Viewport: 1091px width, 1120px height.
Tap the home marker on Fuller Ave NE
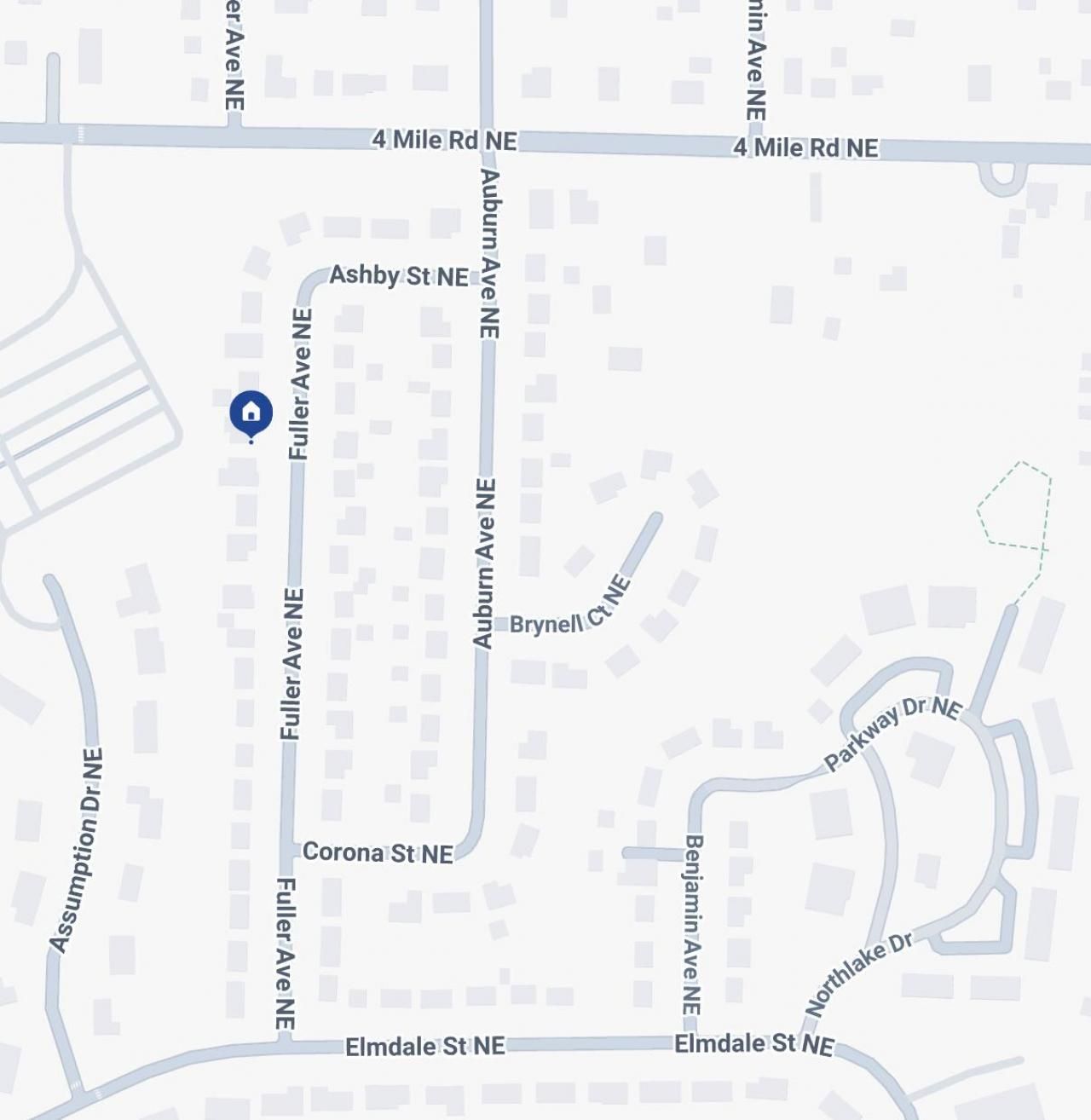point(251,413)
